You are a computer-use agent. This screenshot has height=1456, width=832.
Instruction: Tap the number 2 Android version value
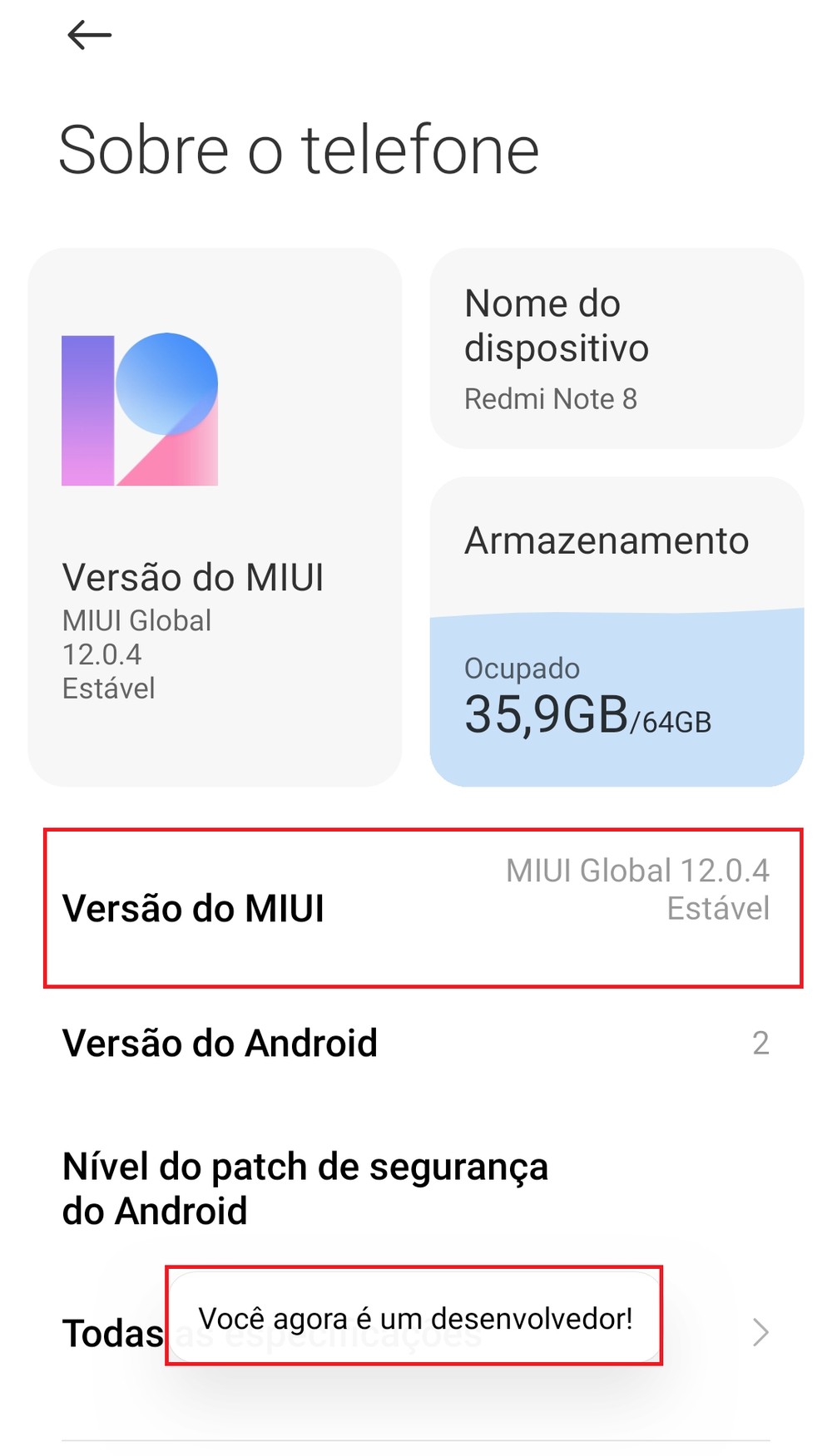point(762,1044)
